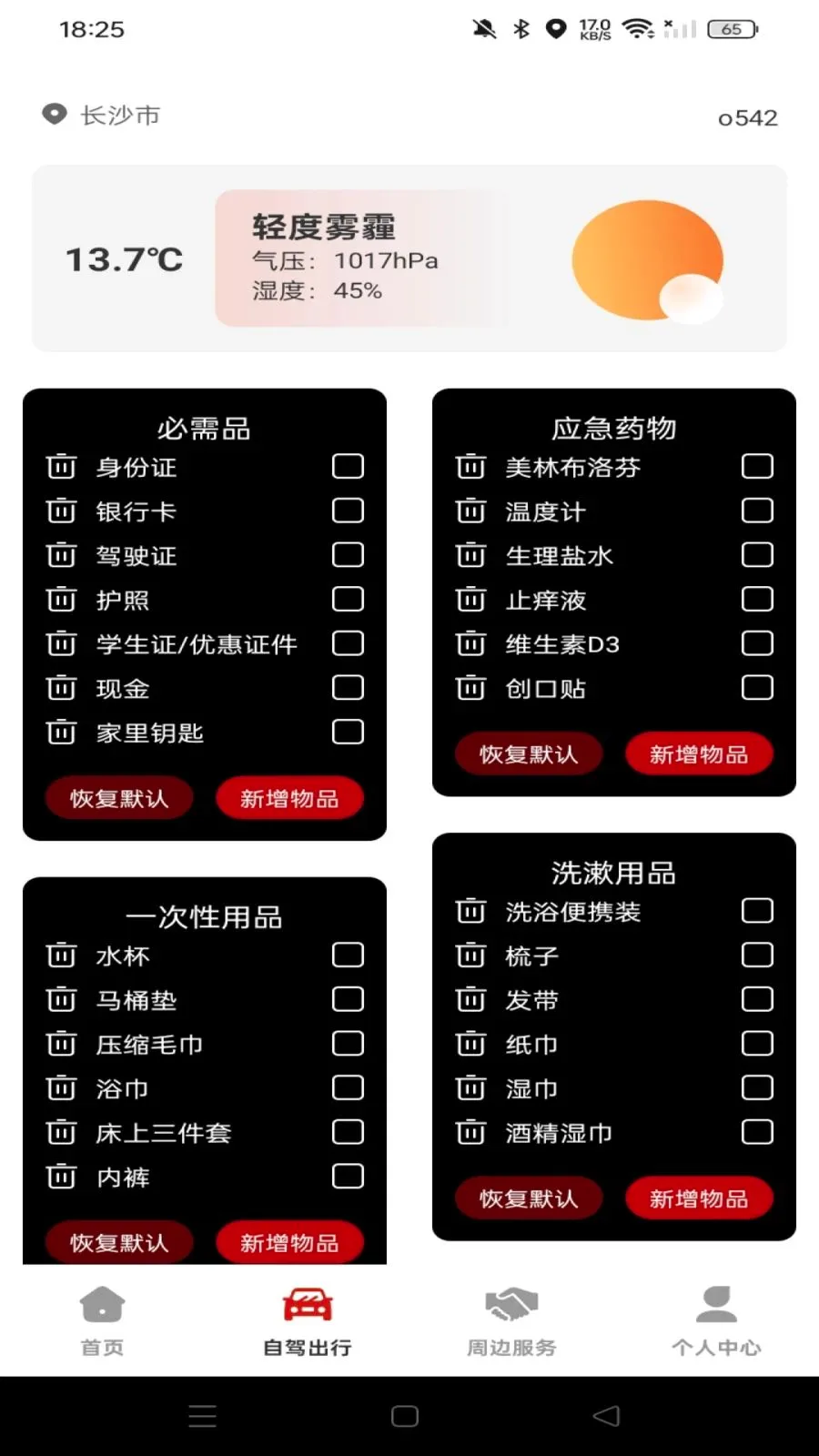Mark 创口贴 as packed

757,687
